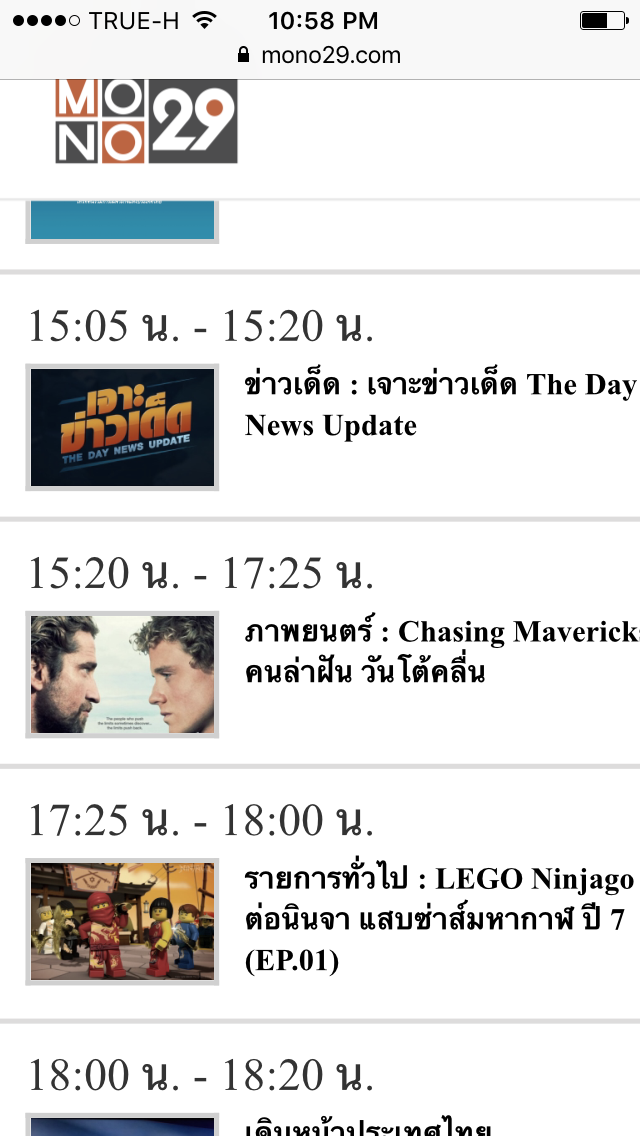This screenshot has height=1136, width=640.
Task: Open the LEGO Ninjago thumbnail
Action: tap(122, 921)
